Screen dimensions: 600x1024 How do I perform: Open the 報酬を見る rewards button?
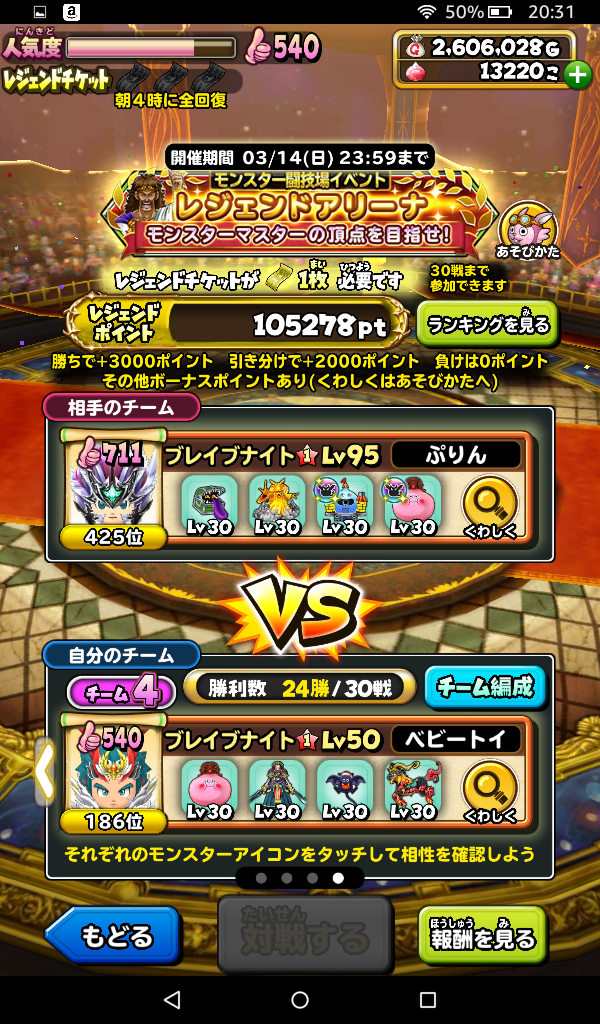482,936
